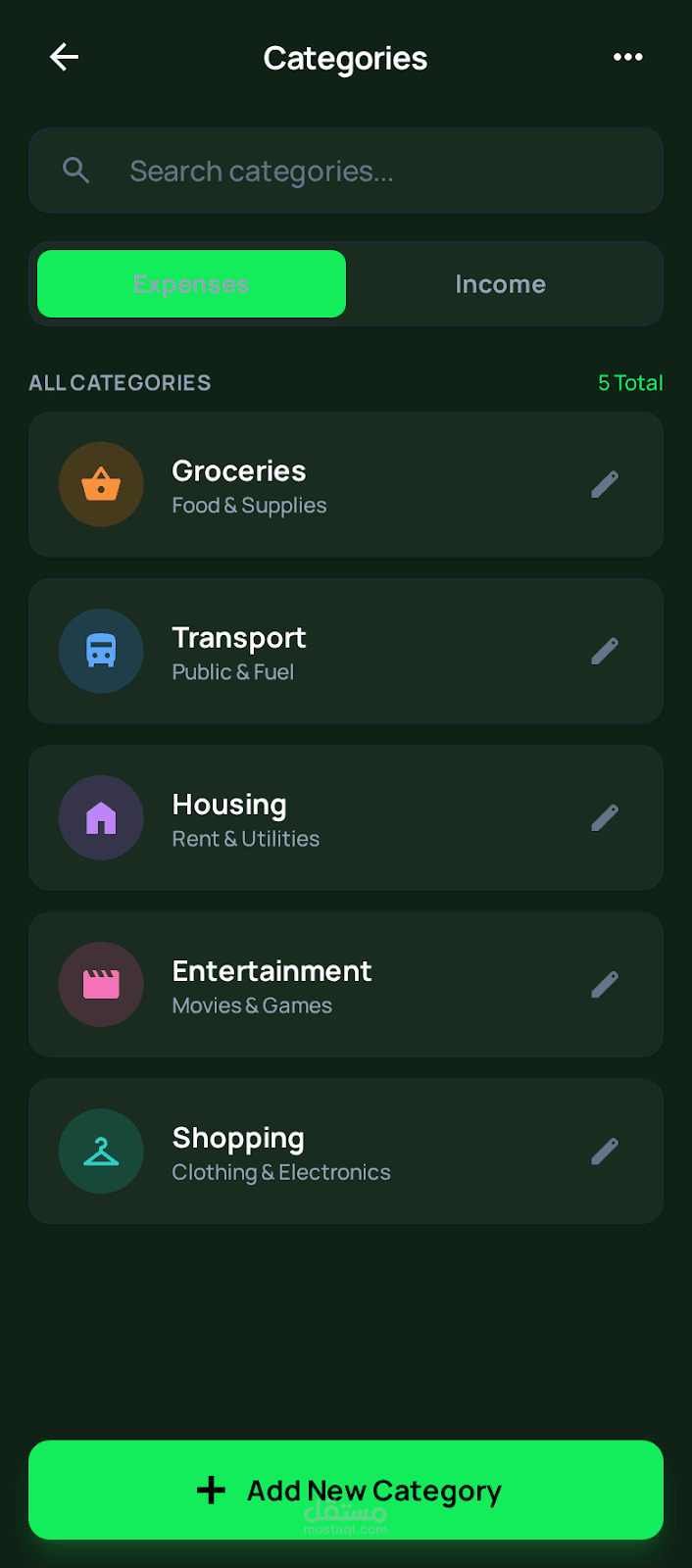The image size is (692, 1568).
Task: Open the Transport category
Action: pos(294,652)
